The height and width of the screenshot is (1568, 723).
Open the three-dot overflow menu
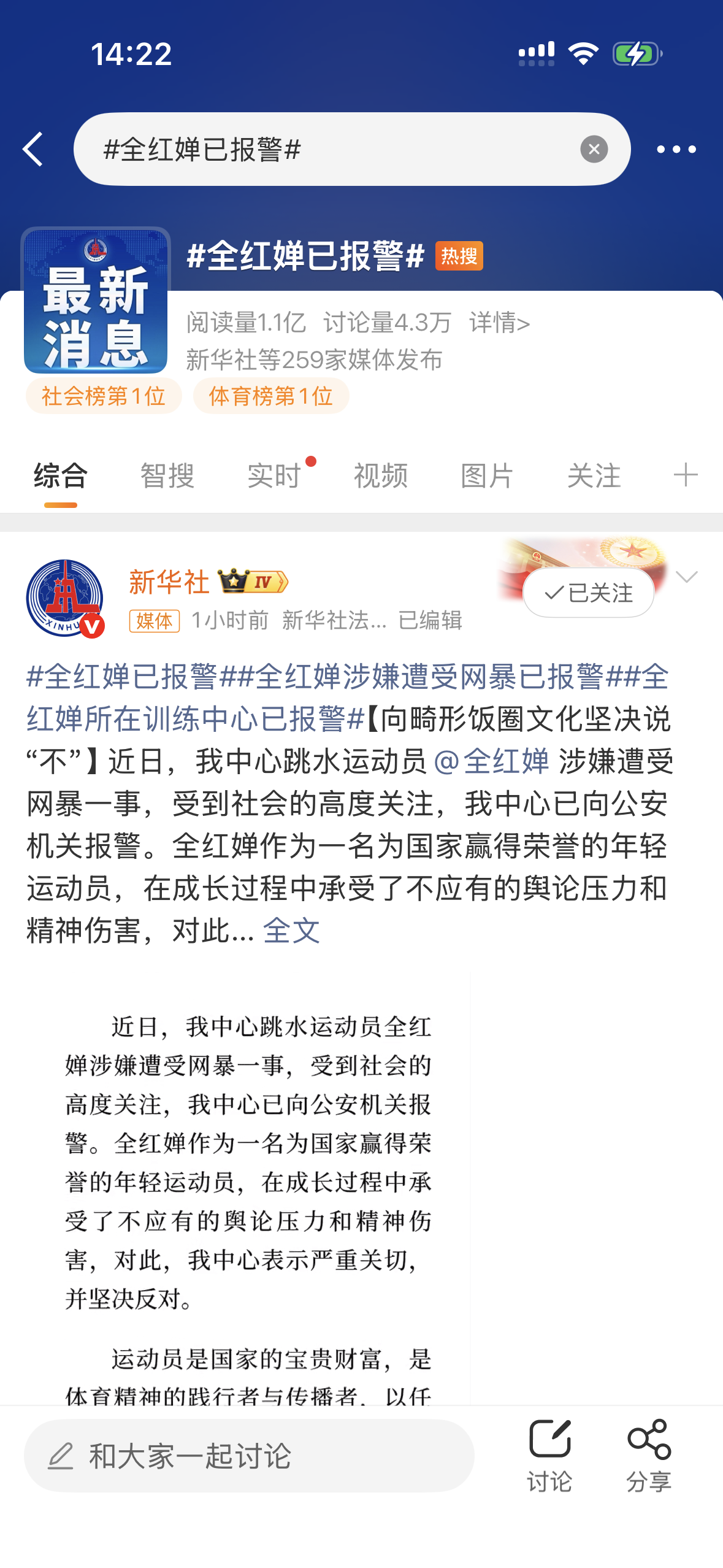(676, 149)
